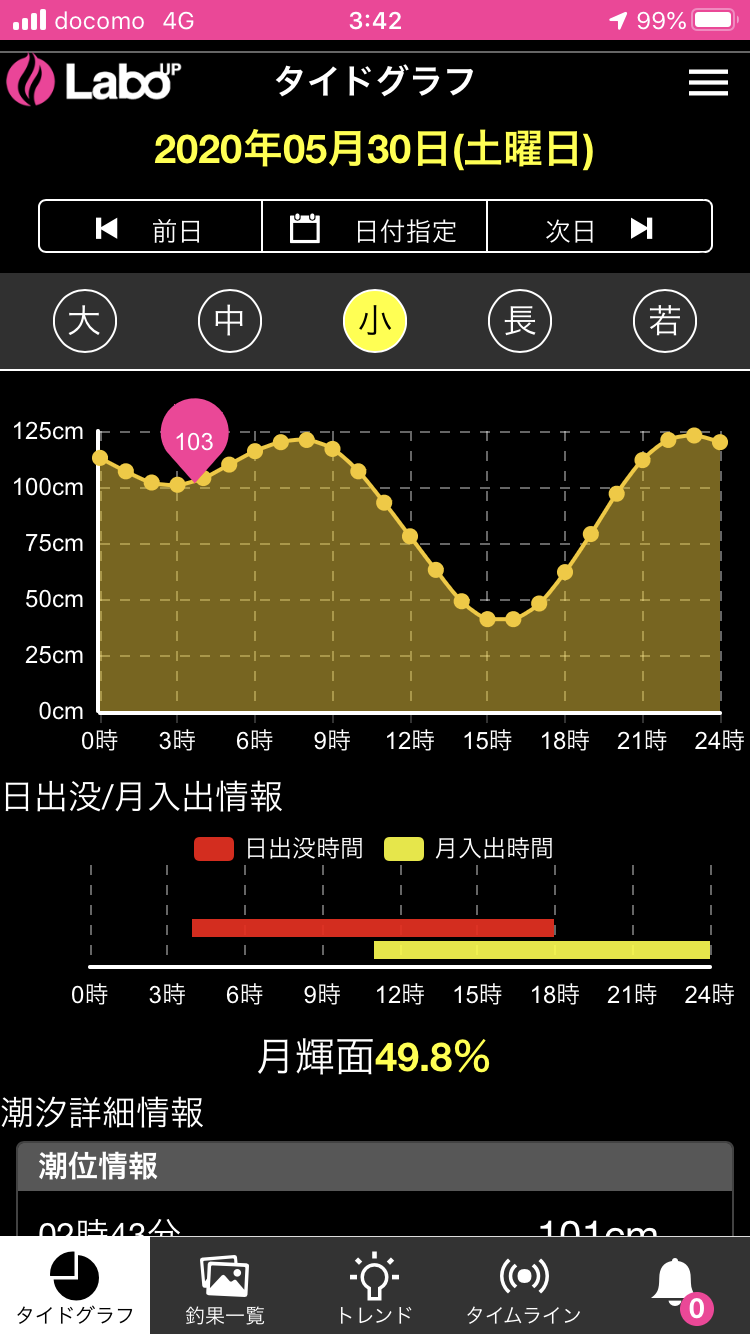The width and height of the screenshot is (750, 1334).
Task: Select the 中 tide type
Action: 230,321
